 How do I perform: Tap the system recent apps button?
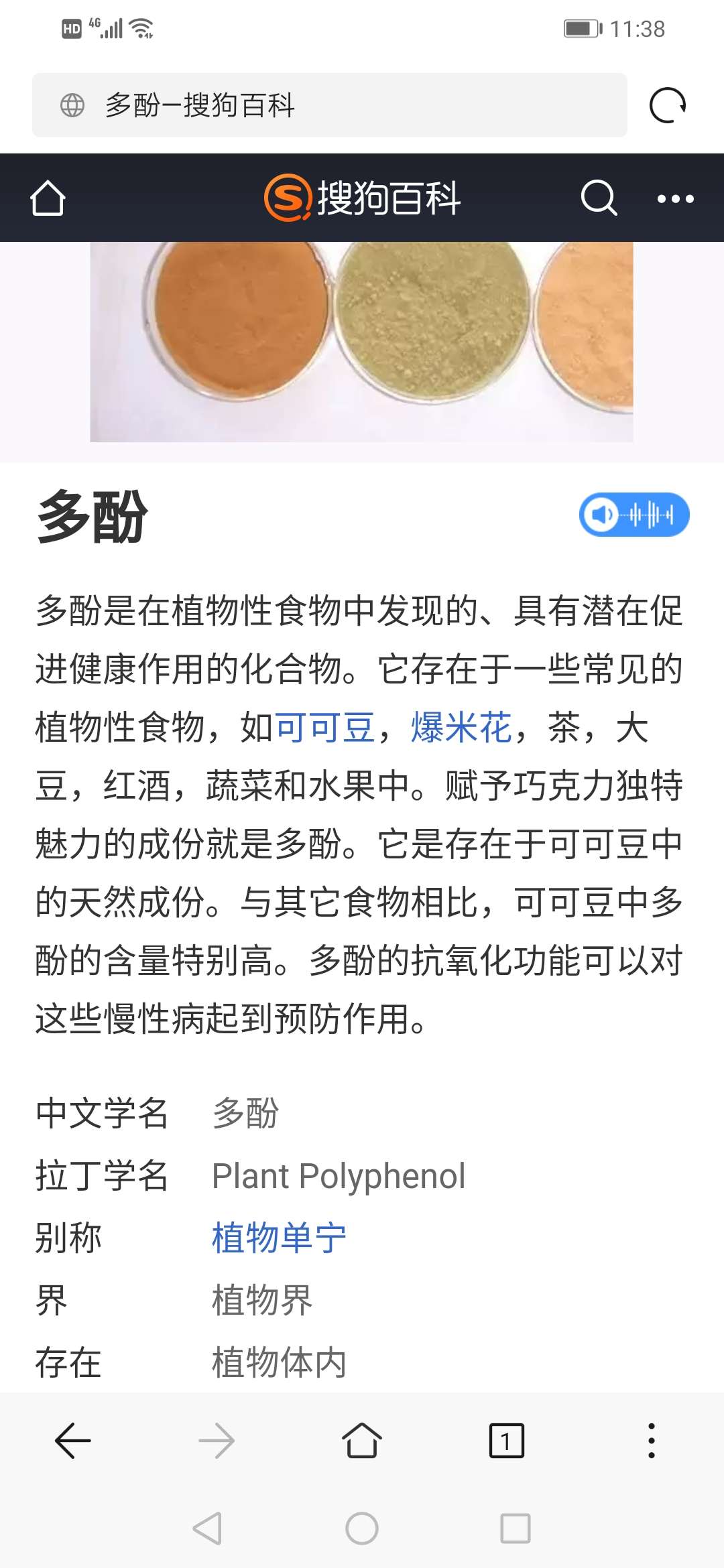516,1528
